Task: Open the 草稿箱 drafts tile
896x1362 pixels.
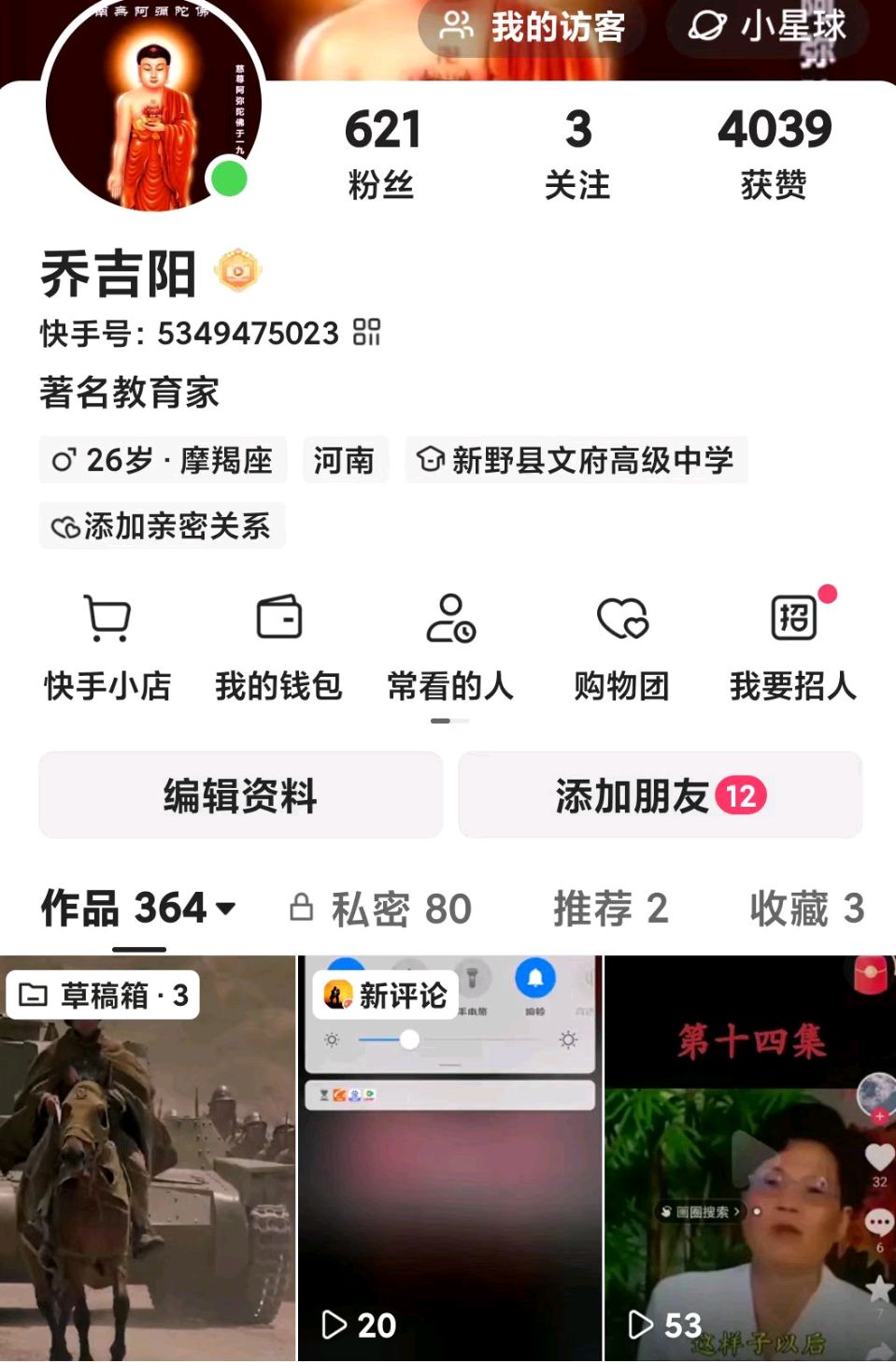Action: pos(148,1158)
